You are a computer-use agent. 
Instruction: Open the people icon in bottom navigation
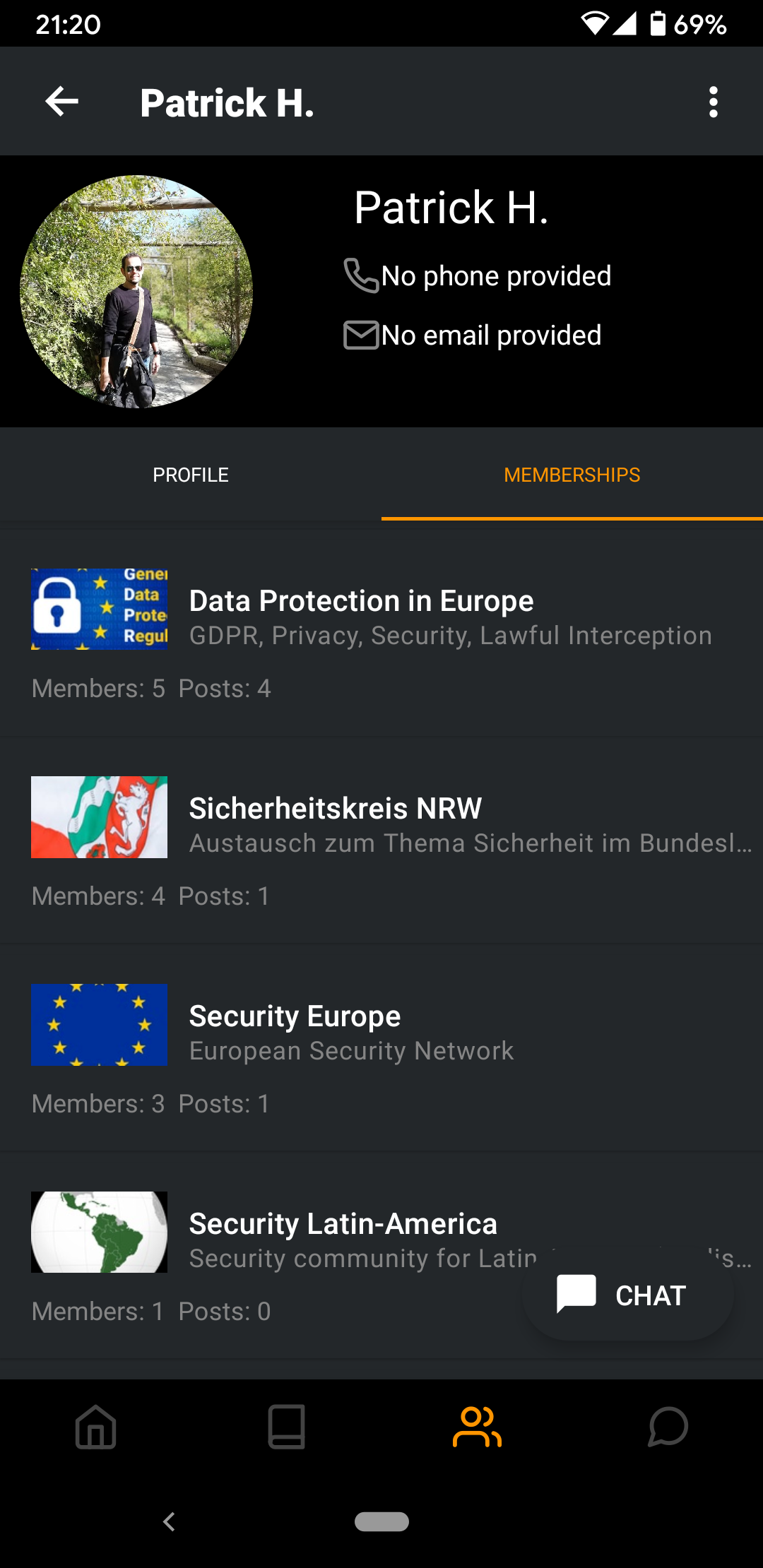click(x=477, y=1427)
